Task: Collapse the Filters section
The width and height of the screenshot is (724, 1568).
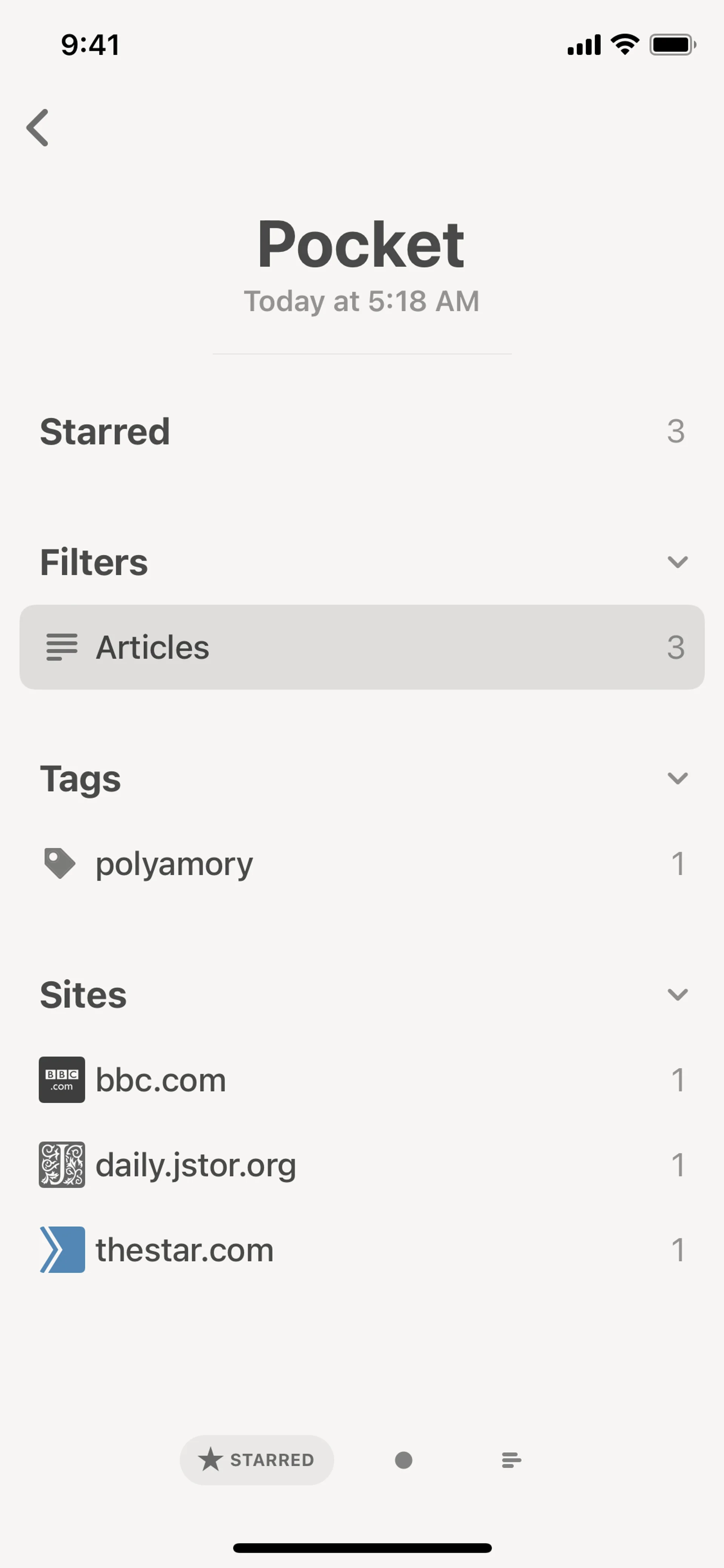Action: tap(677, 562)
